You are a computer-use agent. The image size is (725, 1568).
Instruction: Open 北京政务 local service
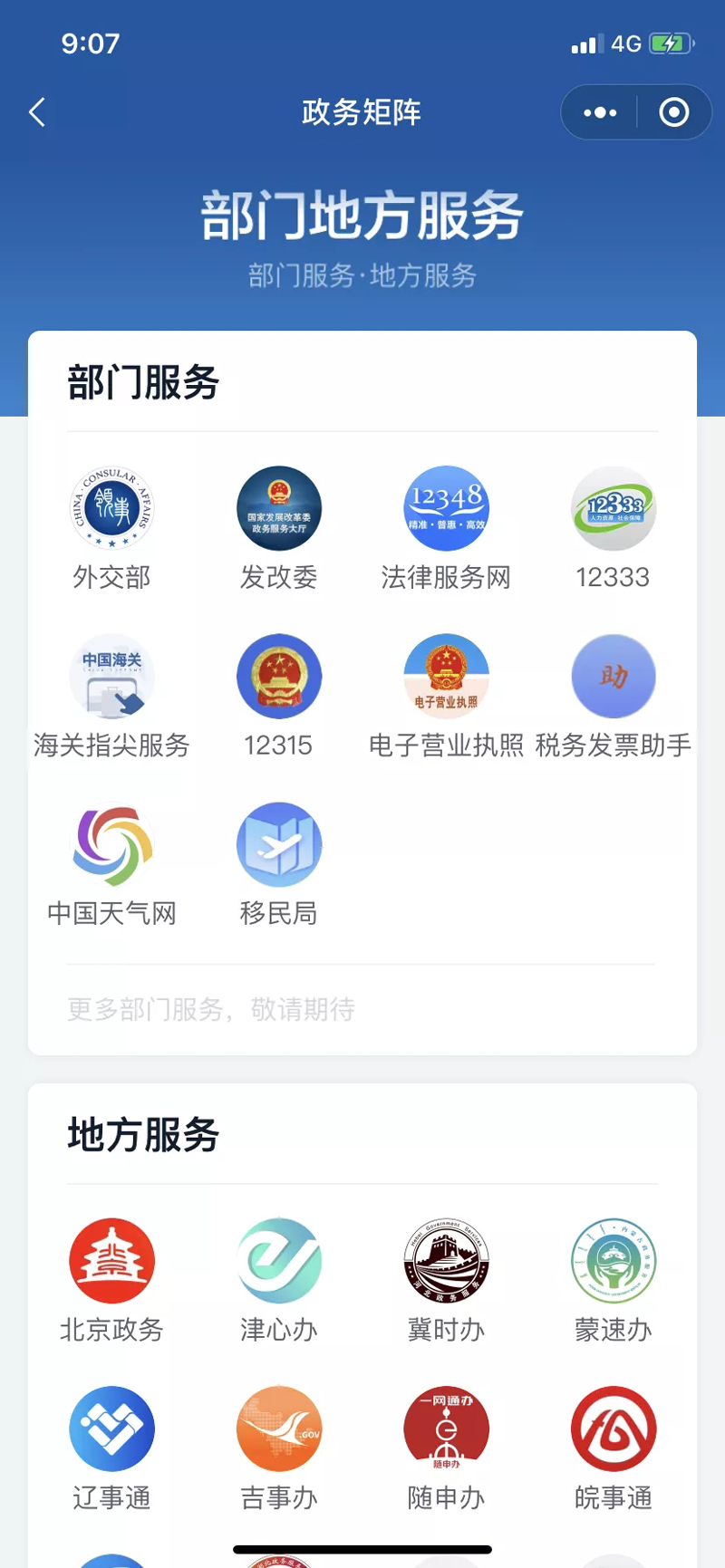112,1261
